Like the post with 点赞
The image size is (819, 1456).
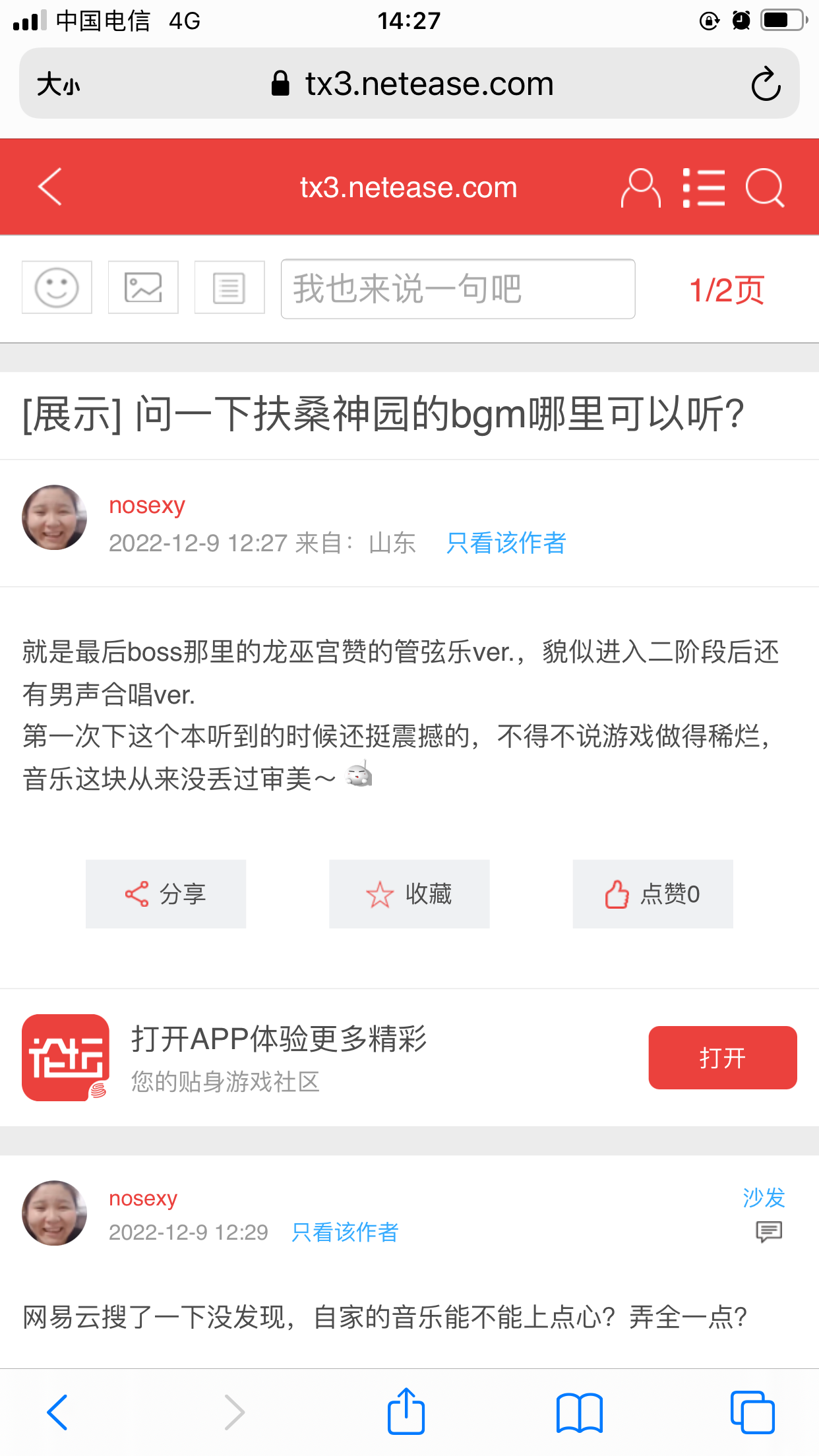tap(653, 894)
